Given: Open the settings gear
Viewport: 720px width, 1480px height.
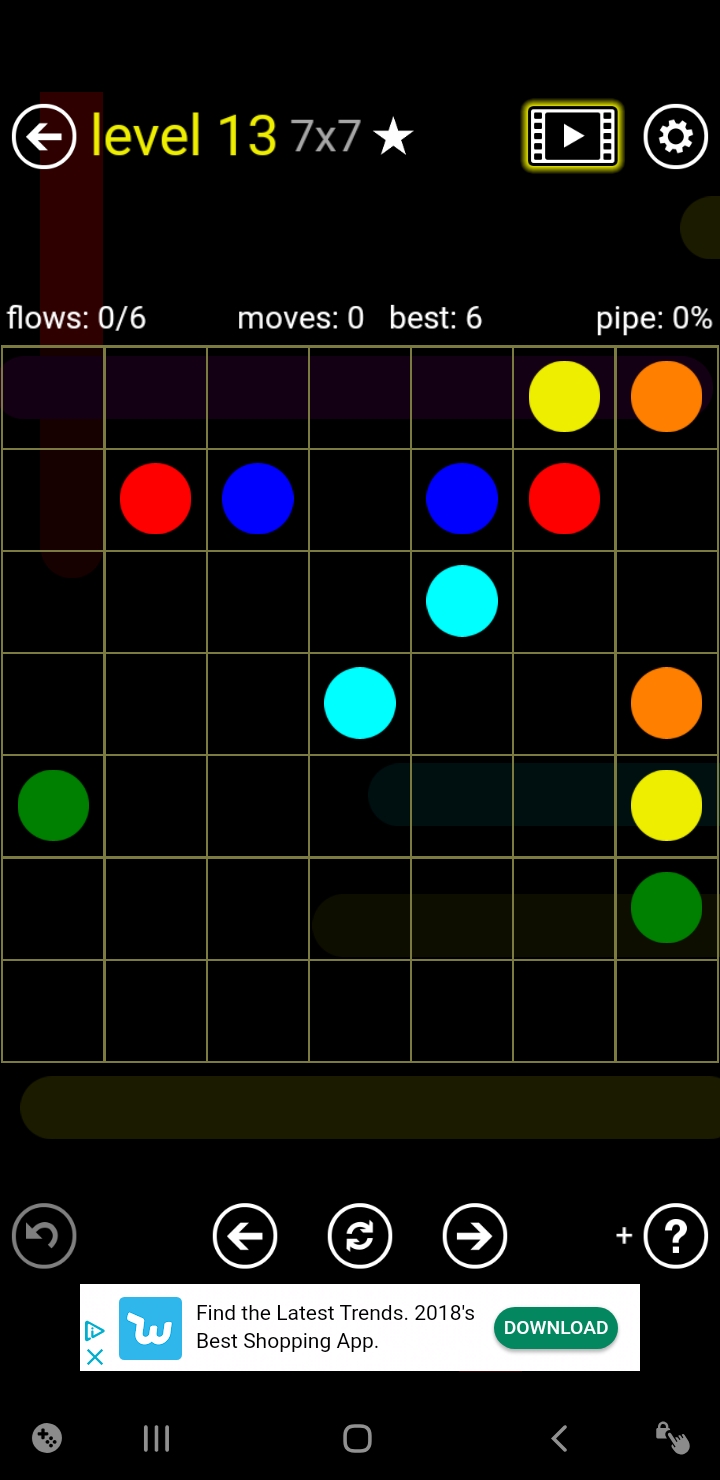Looking at the screenshot, I should pyautogui.click(x=675, y=136).
